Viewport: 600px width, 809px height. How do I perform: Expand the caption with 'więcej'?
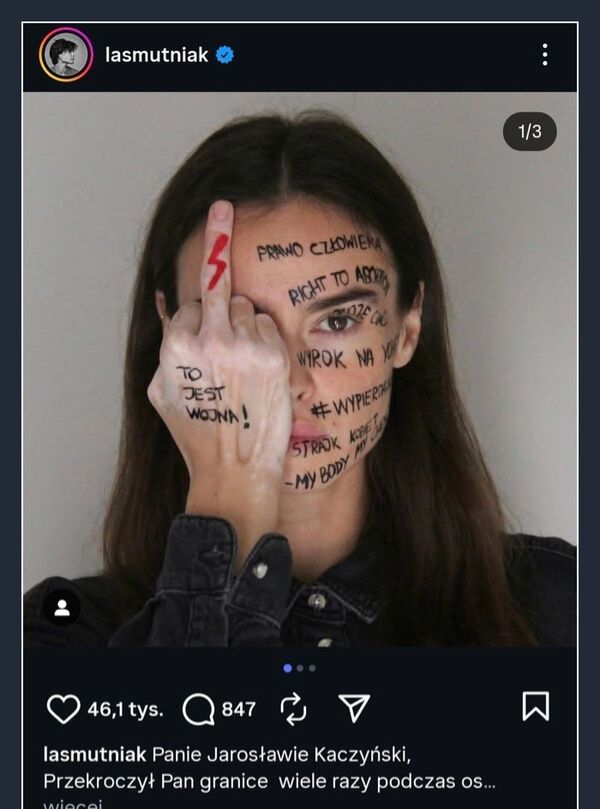pos(73,804)
